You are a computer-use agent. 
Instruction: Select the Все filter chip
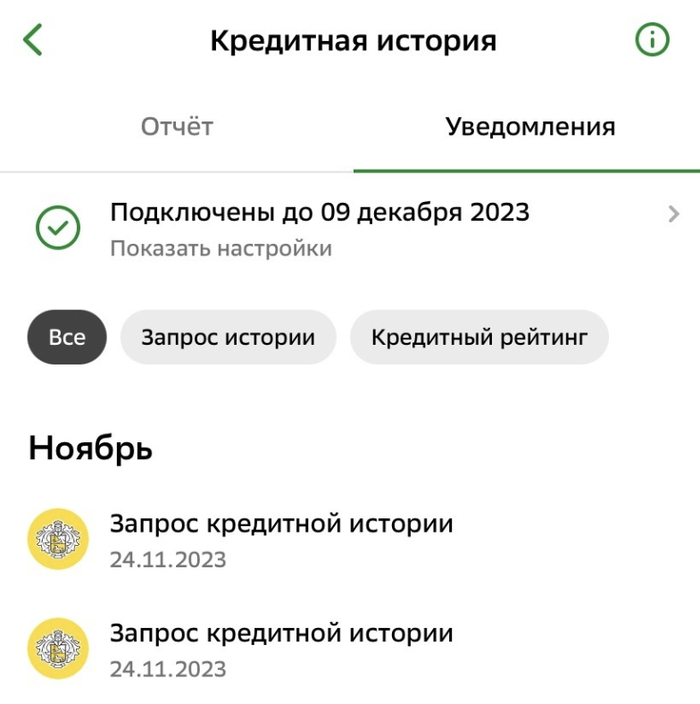coord(67,337)
